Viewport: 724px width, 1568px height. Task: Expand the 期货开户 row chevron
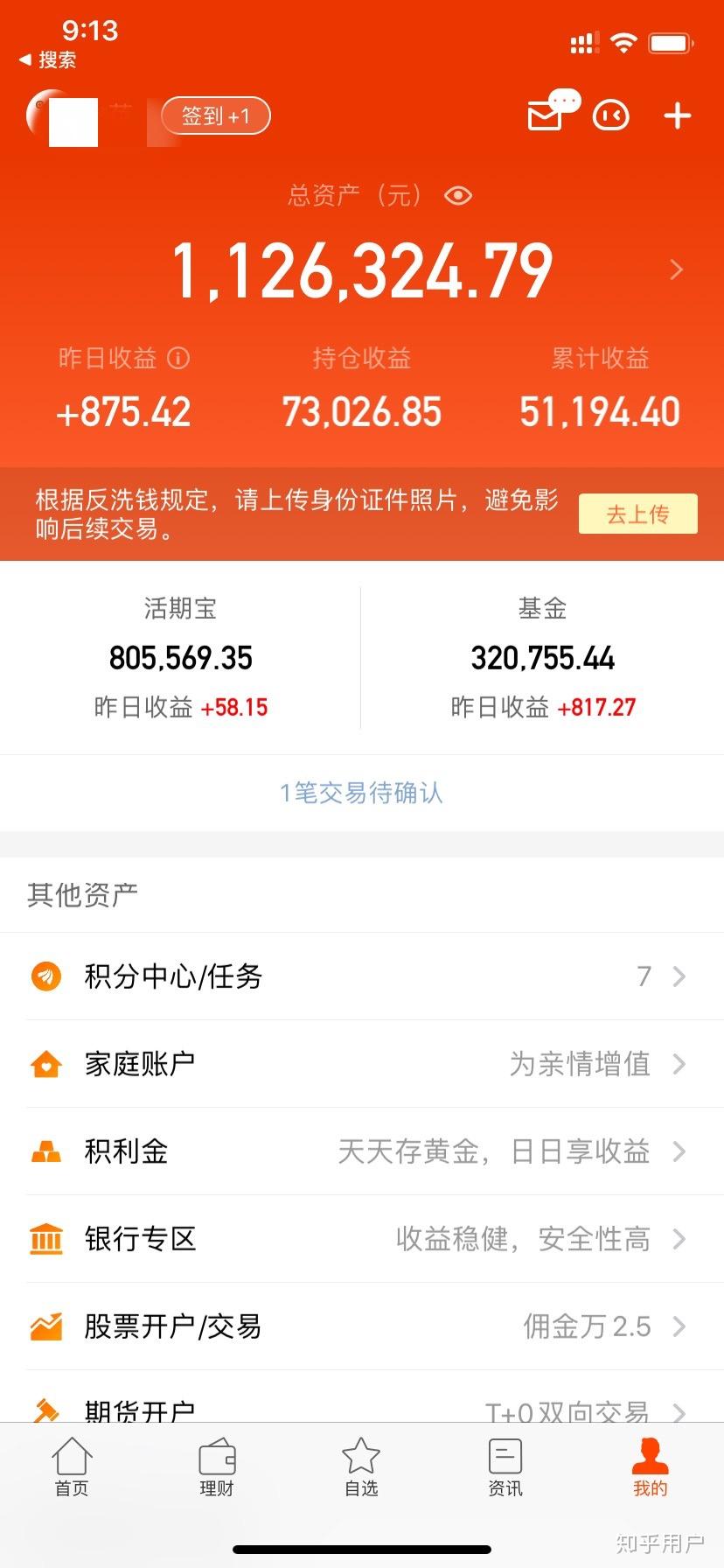click(679, 1409)
